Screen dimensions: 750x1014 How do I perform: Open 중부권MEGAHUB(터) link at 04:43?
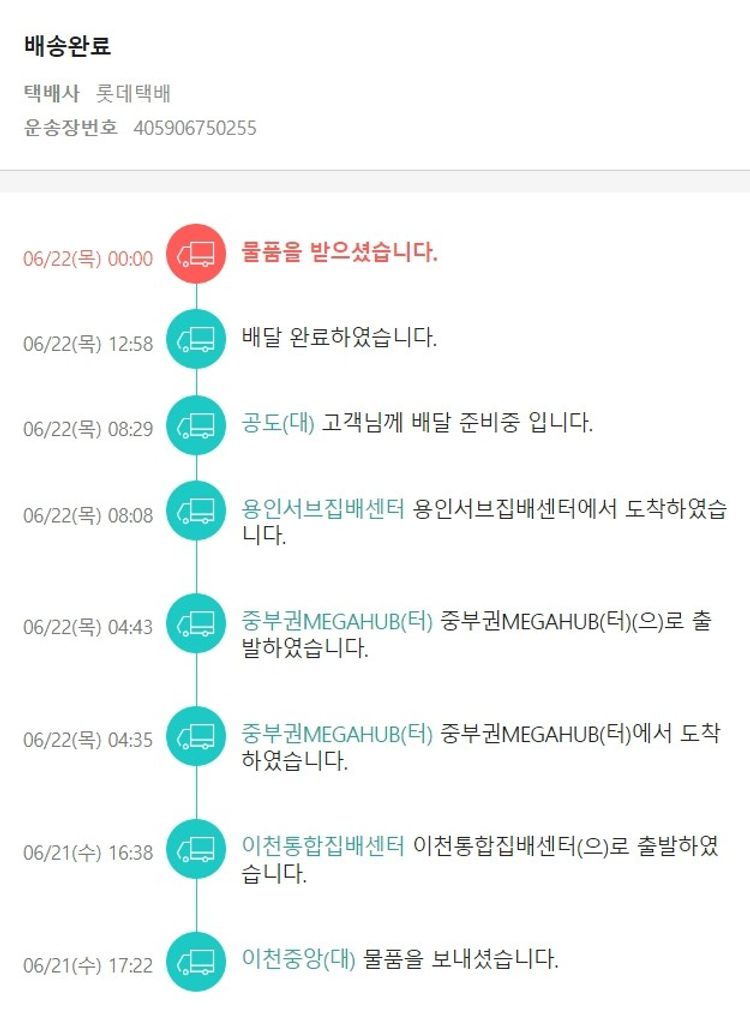pos(337,621)
